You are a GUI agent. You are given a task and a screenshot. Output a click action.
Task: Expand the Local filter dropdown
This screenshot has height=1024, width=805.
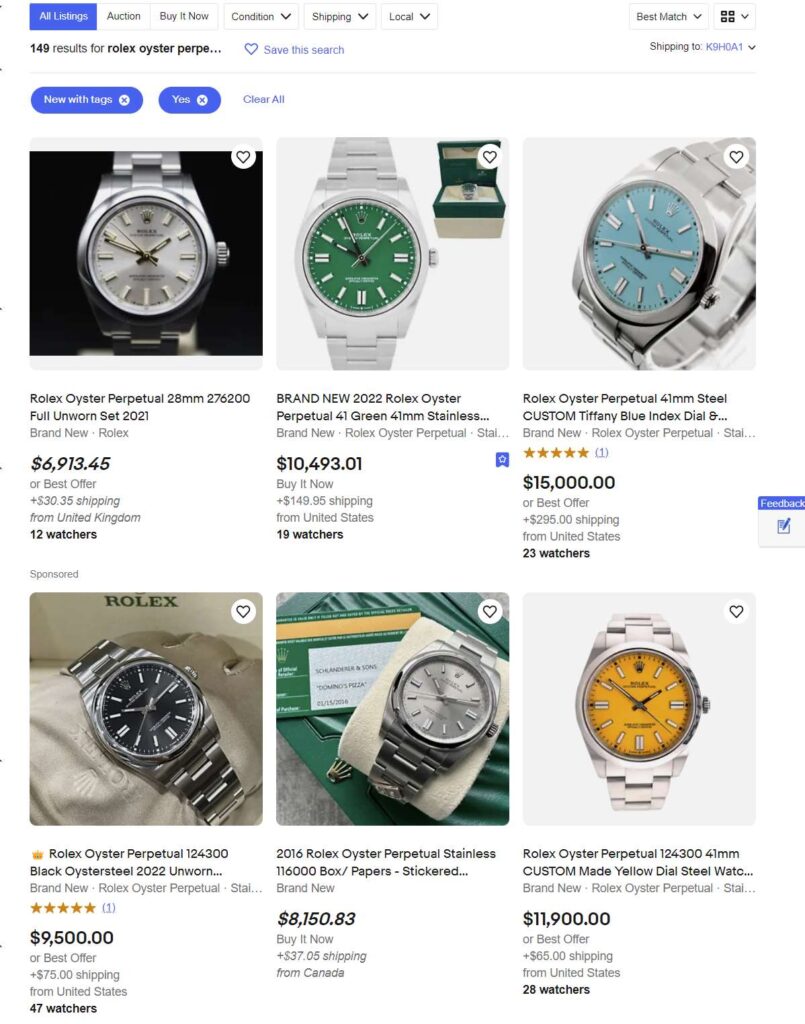click(x=409, y=16)
